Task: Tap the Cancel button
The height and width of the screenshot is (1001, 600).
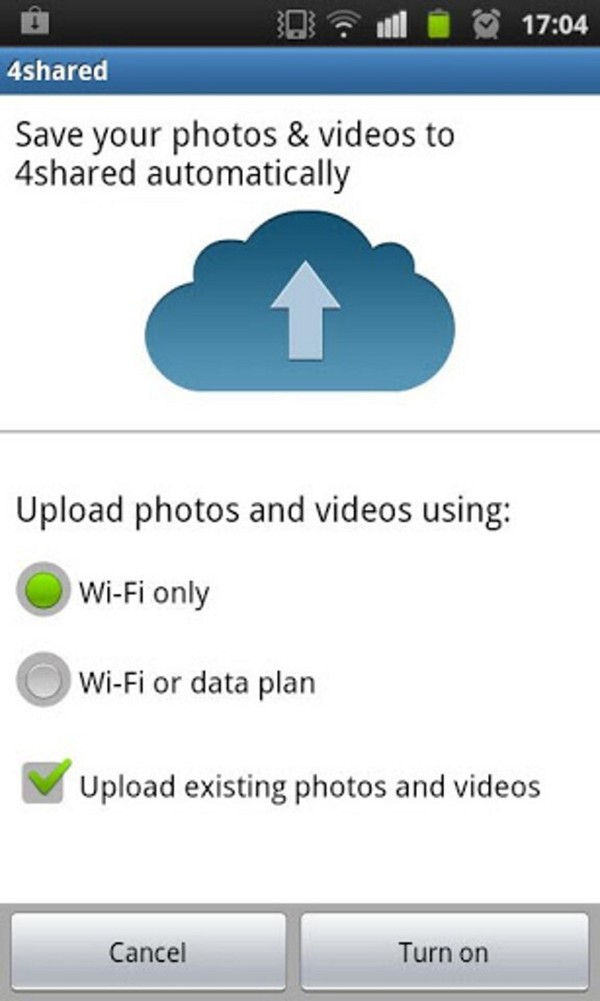Action: click(x=148, y=952)
